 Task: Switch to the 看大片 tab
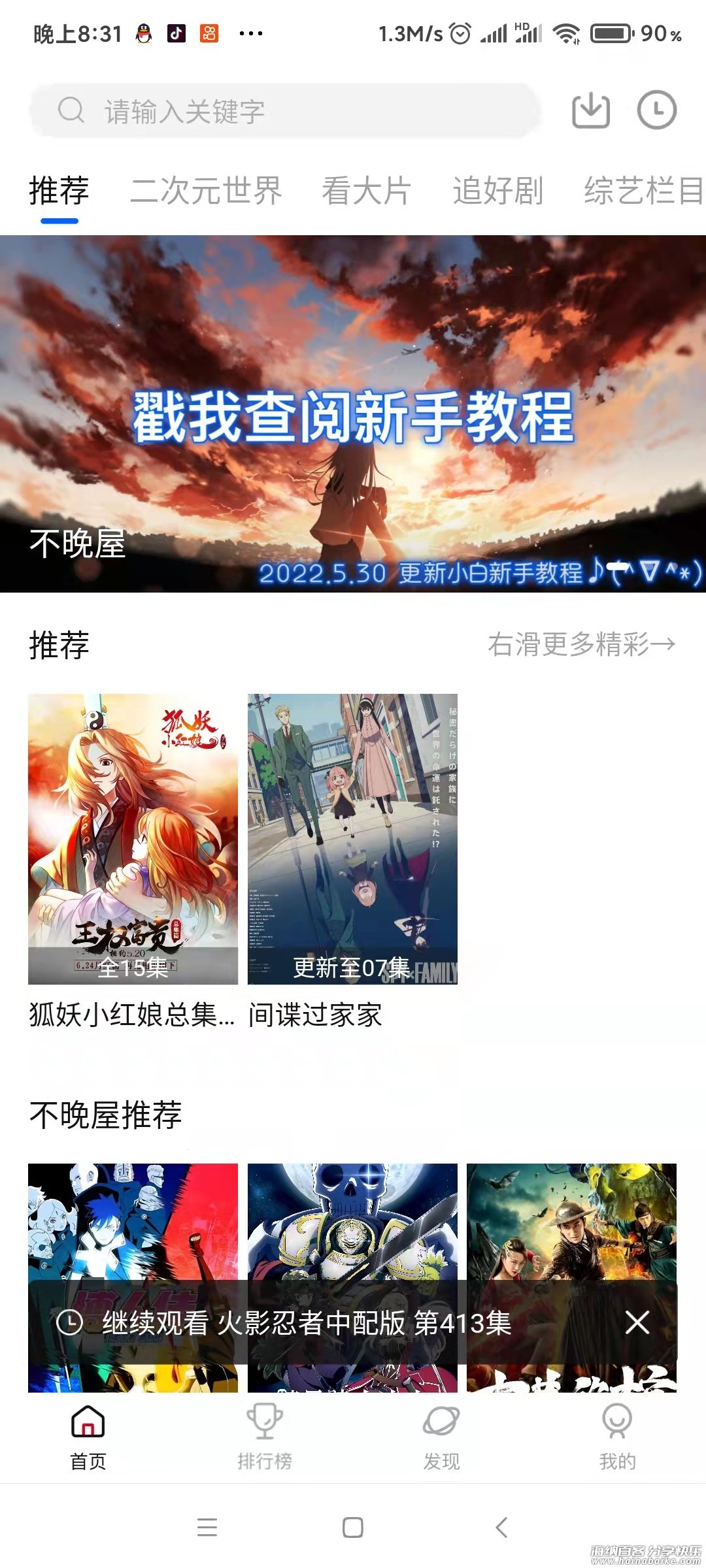tap(366, 191)
